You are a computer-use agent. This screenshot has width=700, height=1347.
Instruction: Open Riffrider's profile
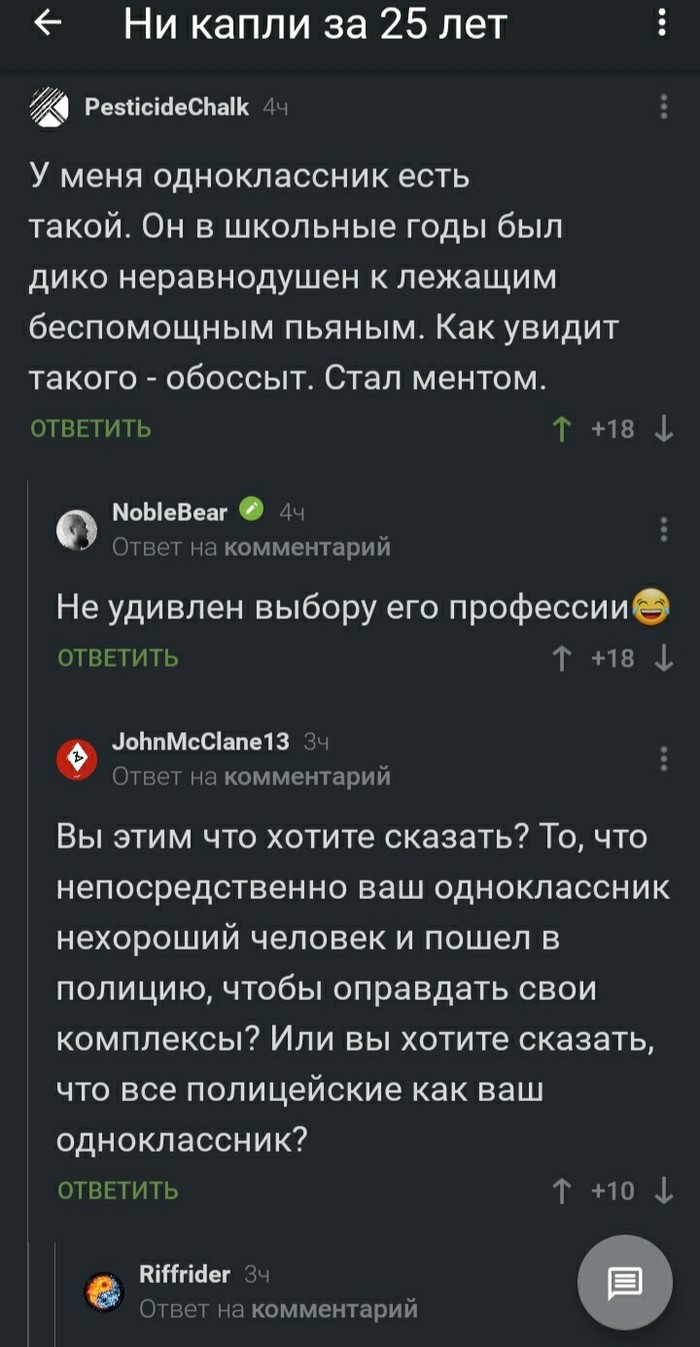(x=184, y=1274)
